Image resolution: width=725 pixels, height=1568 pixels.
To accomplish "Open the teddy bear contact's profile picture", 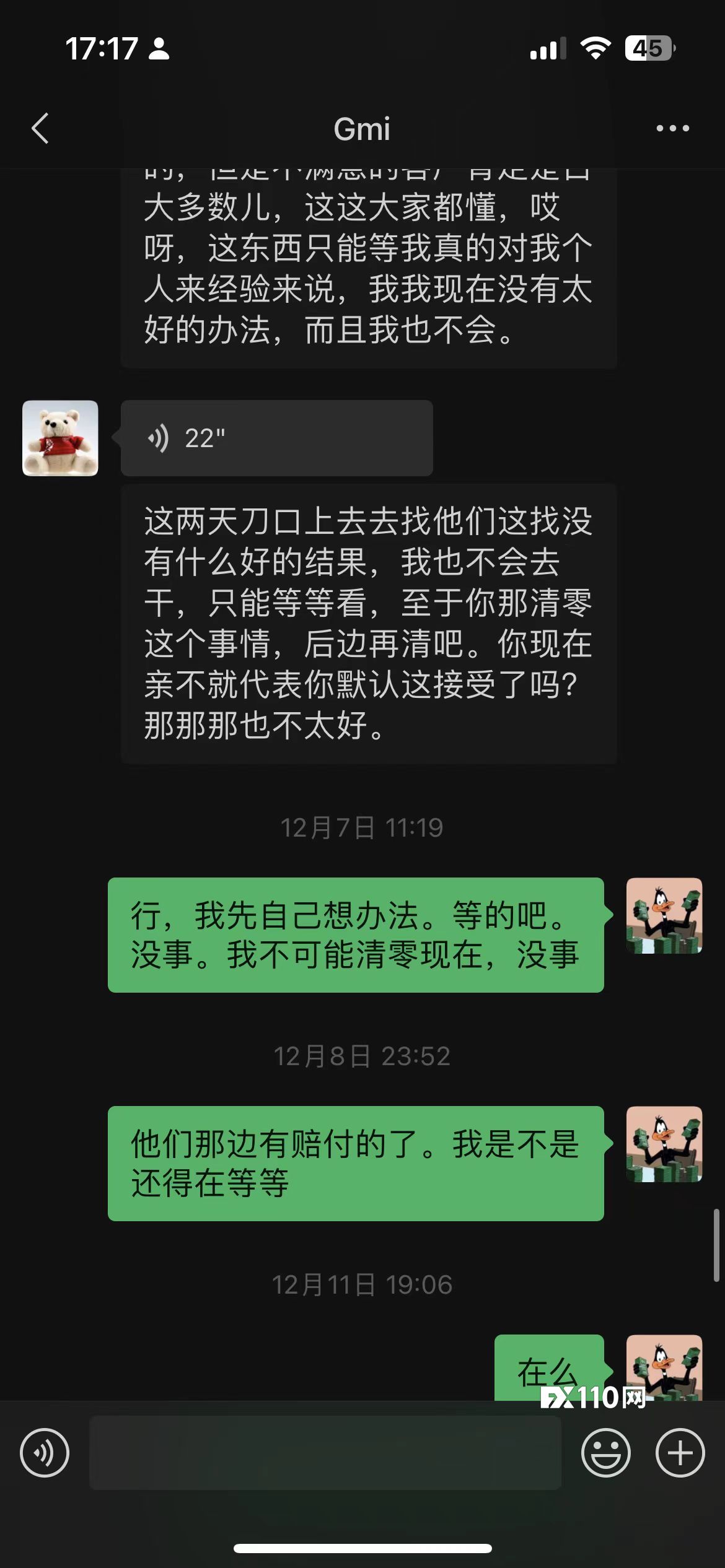I will tap(60, 438).
